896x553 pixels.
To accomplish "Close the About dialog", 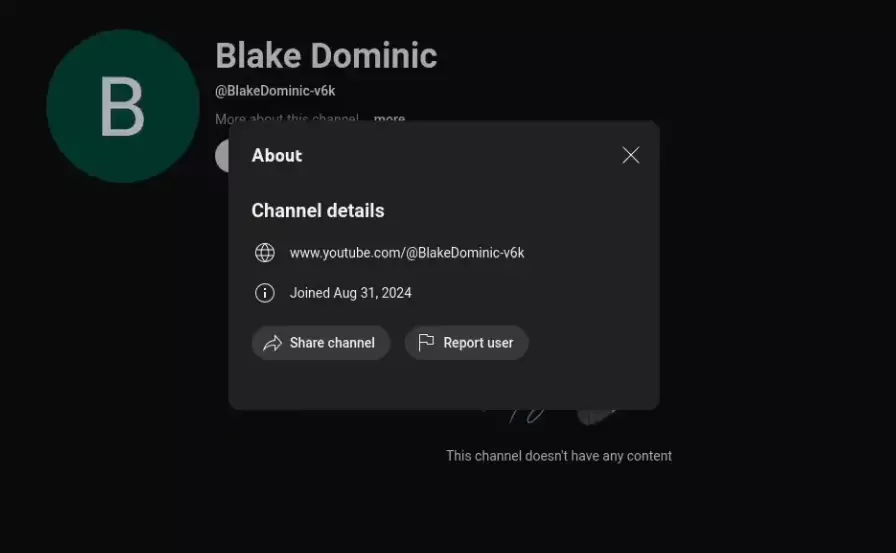I will [x=630, y=155].
